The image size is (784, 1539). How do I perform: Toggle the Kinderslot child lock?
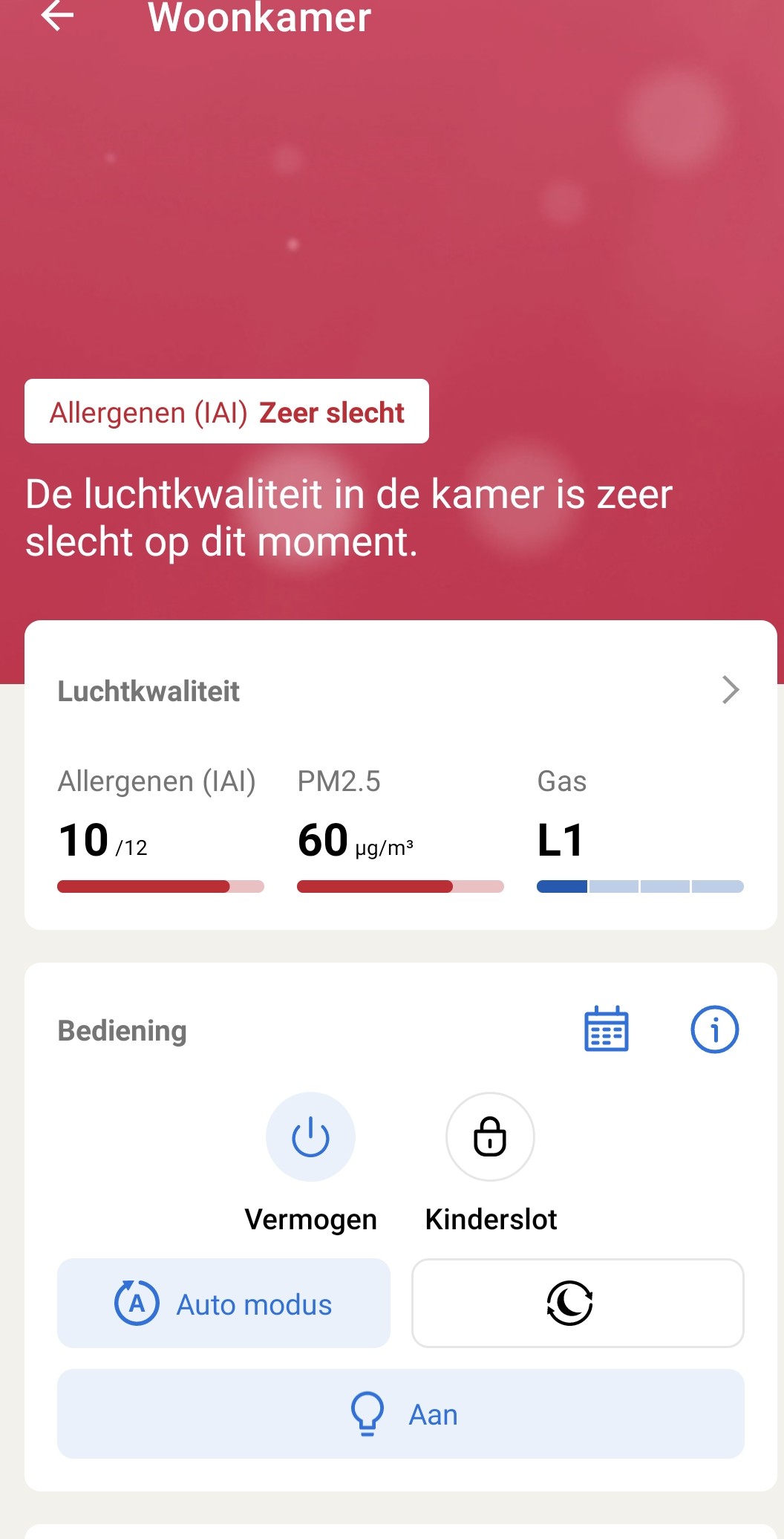click(x=490, y=1136)
